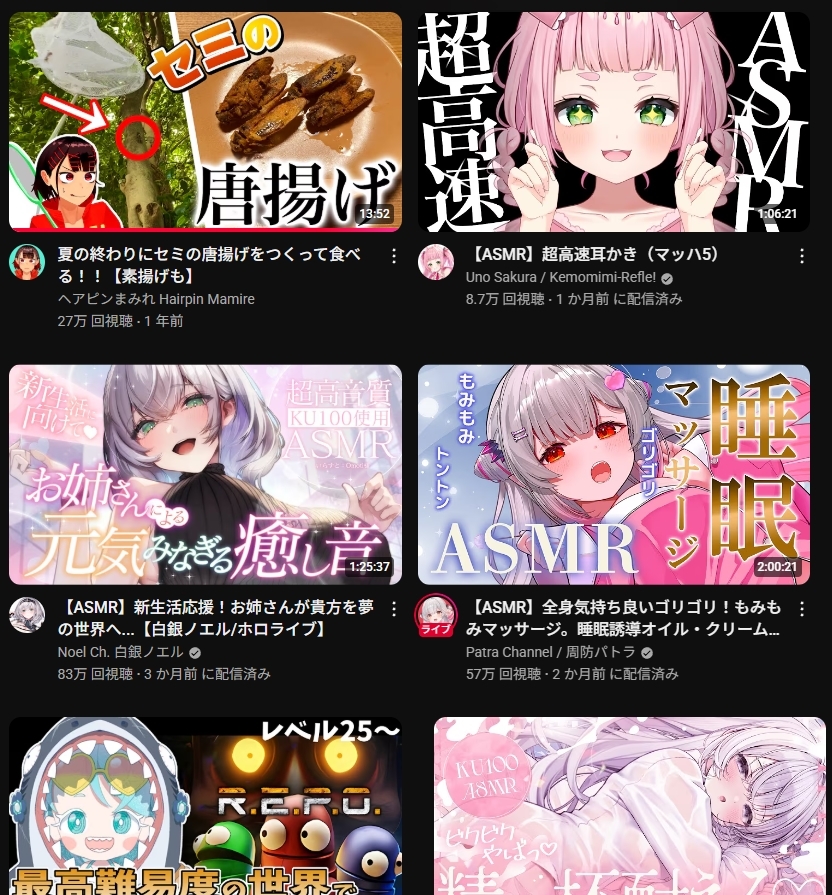The image size is (832, 895).
Task: Open more options for 超高速耳かき video
Action: (802, 256)
